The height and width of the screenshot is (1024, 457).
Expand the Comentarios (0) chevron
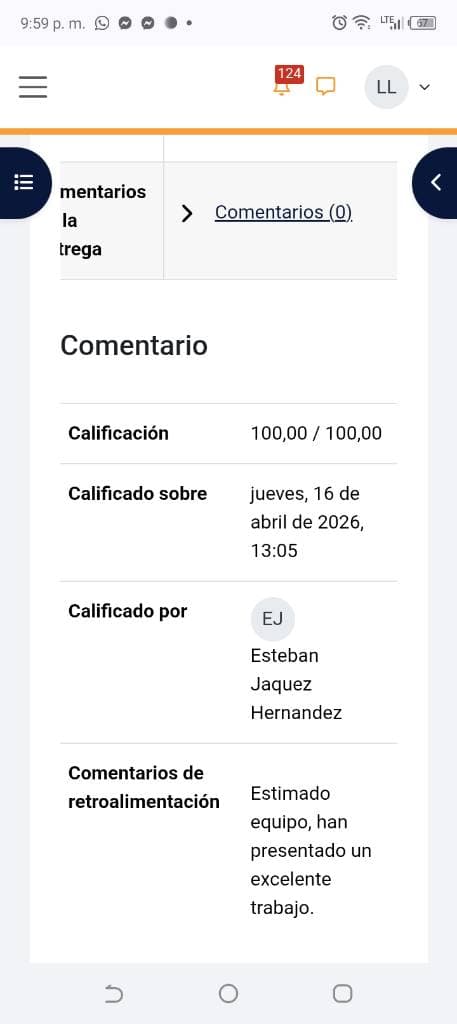[187, 214]
